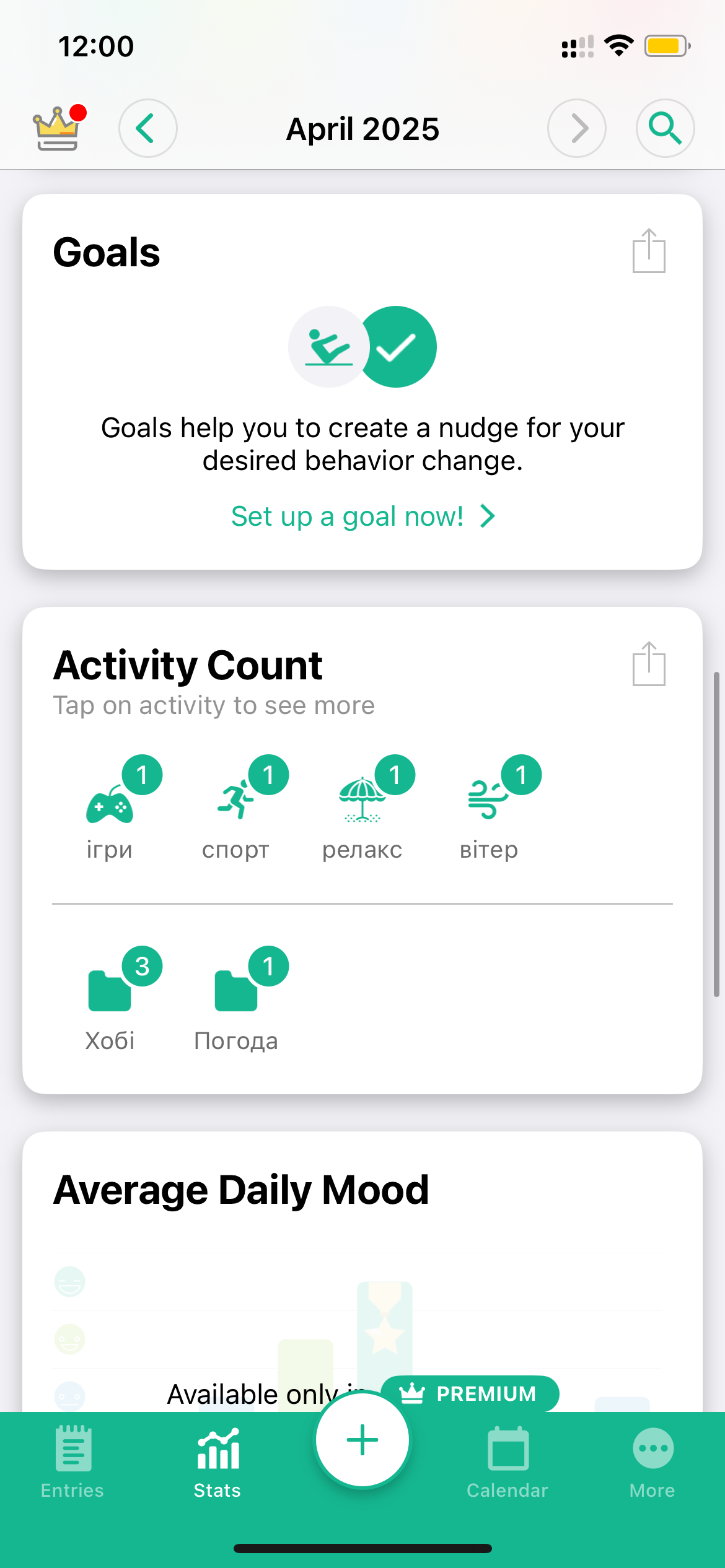This screenshot has width=725, height=1568.
Task: Switch to the Calendar tab
Action: click(507, 1461)
